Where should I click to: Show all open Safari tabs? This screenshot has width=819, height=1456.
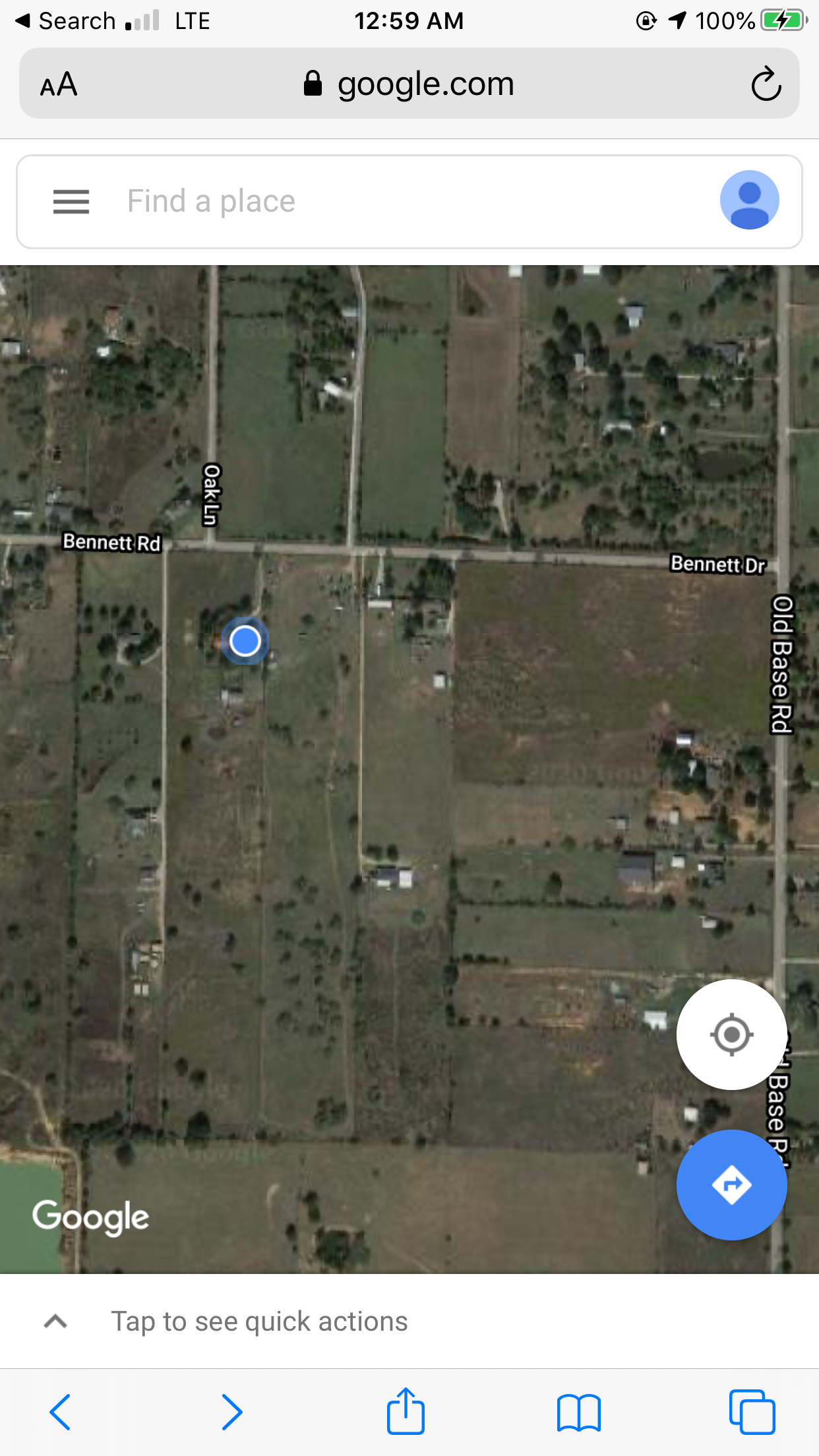coord(752,1412)
